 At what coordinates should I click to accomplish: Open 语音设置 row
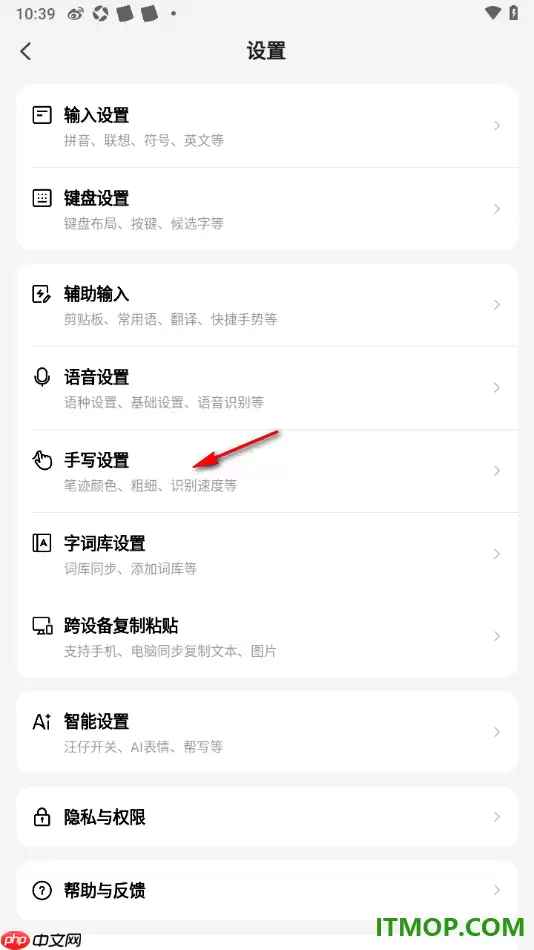point(267,388)
